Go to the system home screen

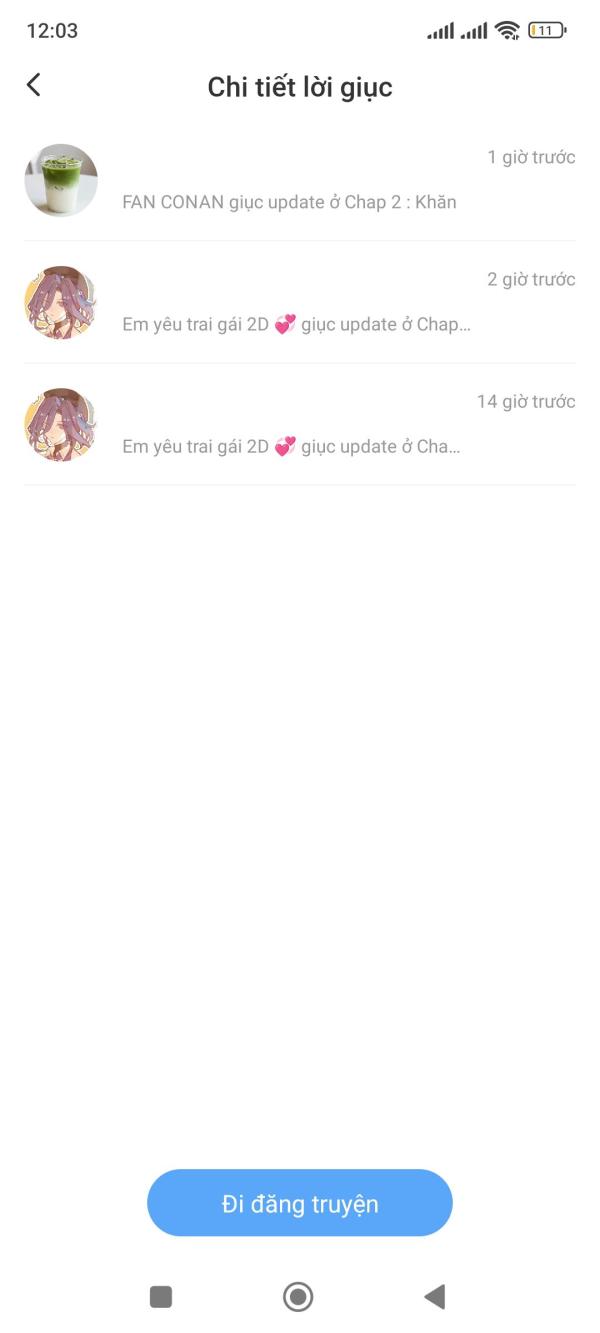pos(298,1297)
